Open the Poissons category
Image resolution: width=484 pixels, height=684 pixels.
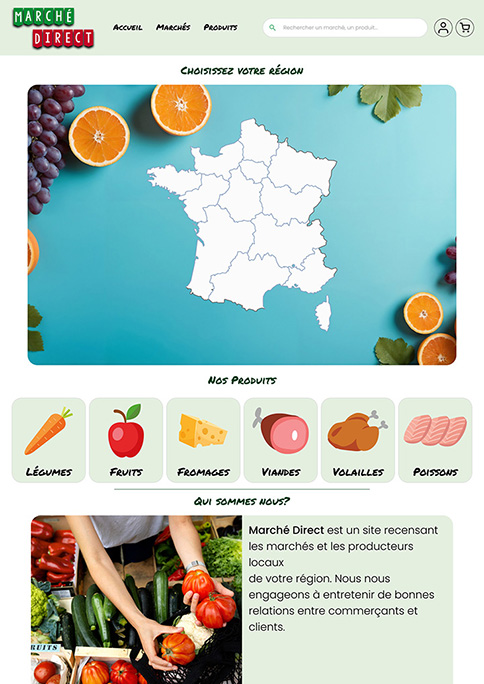(435, 440)
